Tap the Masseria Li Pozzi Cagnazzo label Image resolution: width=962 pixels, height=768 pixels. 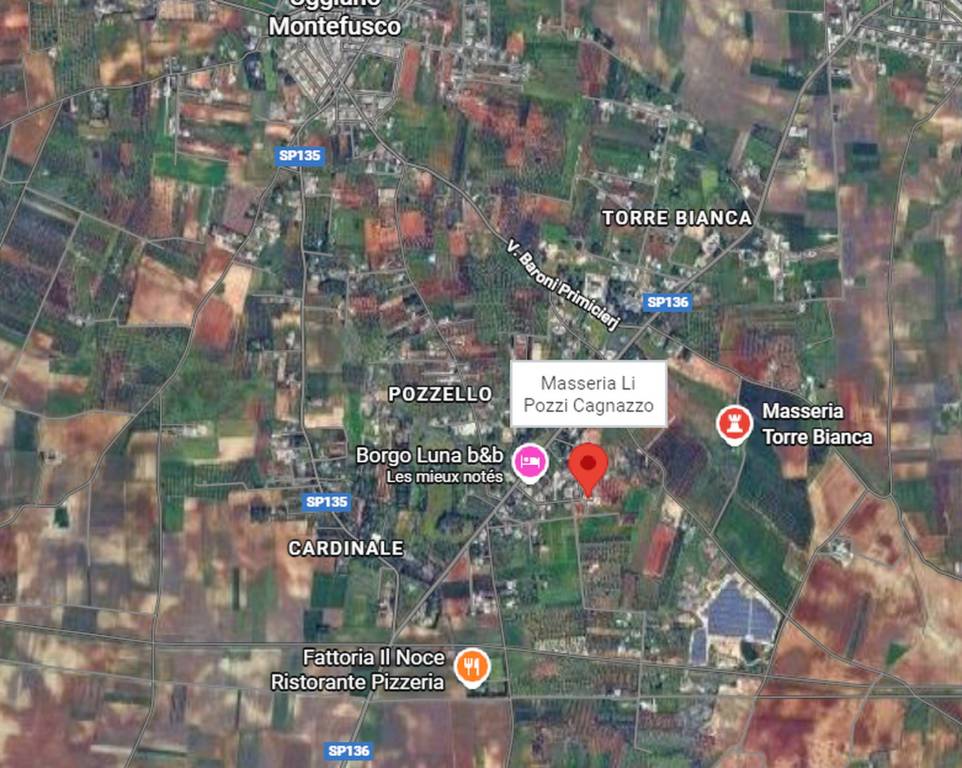(x=589, y=394)
